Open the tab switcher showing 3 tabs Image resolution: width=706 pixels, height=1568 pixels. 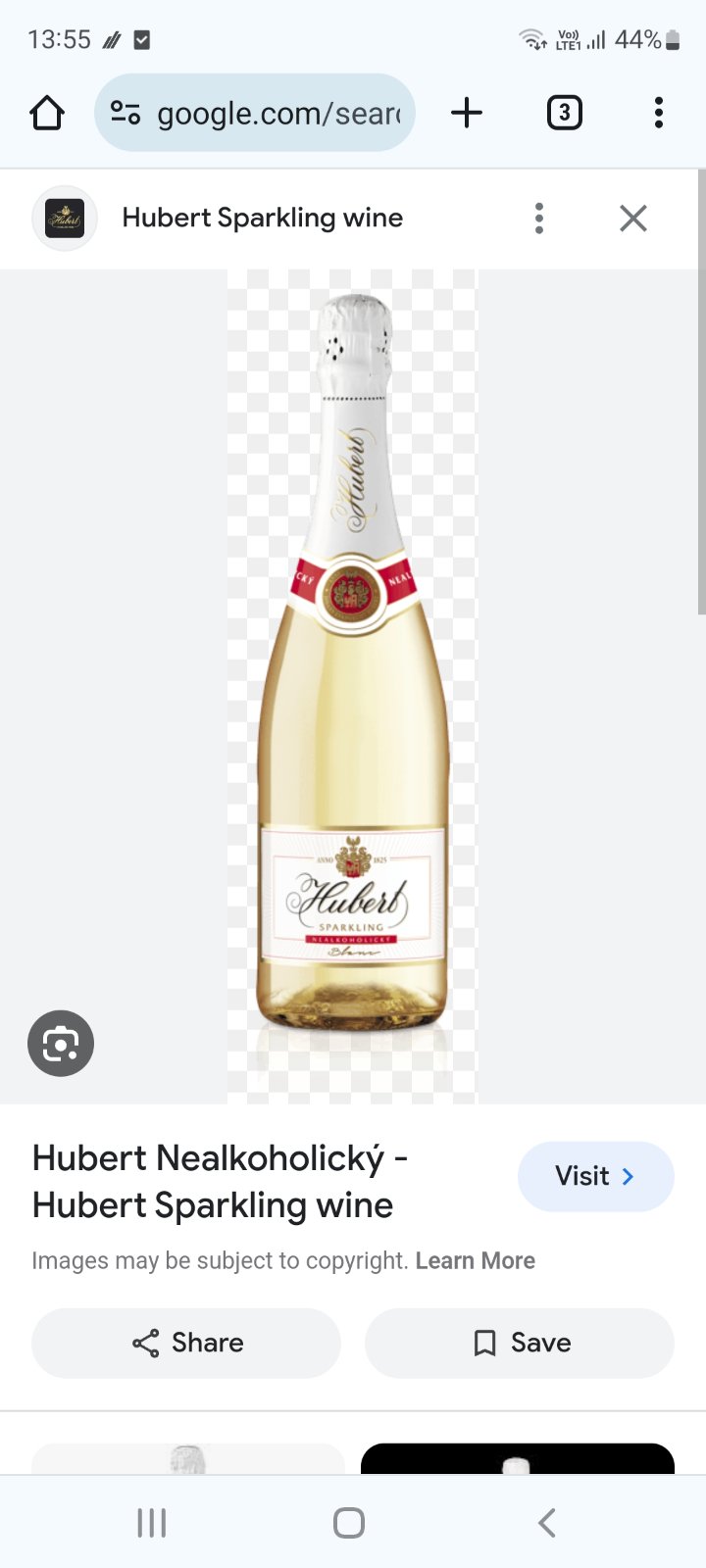tap(564, 114)
